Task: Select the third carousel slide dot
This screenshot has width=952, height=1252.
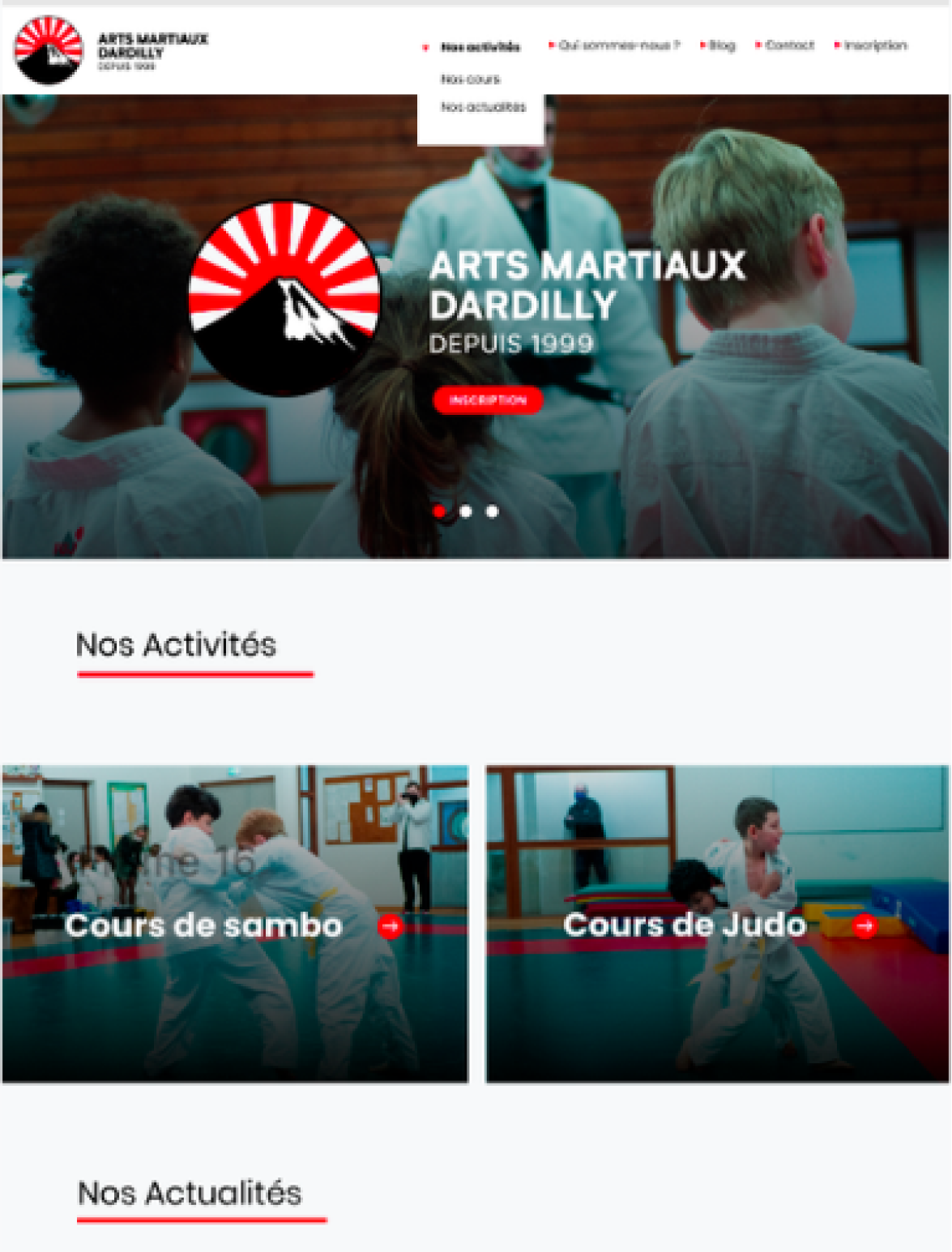Action: [x=492, y=511]
